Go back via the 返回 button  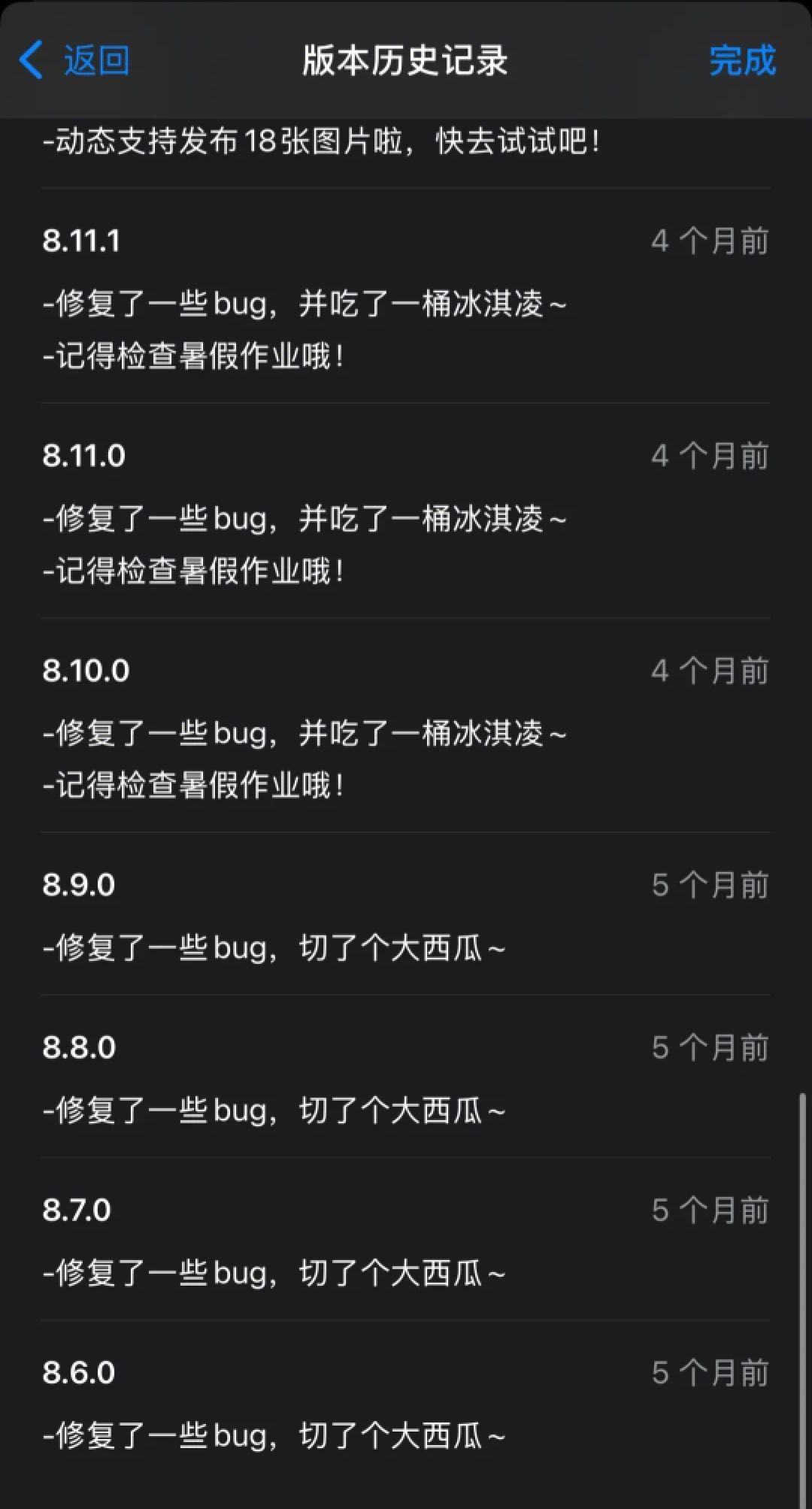(75, 60)
